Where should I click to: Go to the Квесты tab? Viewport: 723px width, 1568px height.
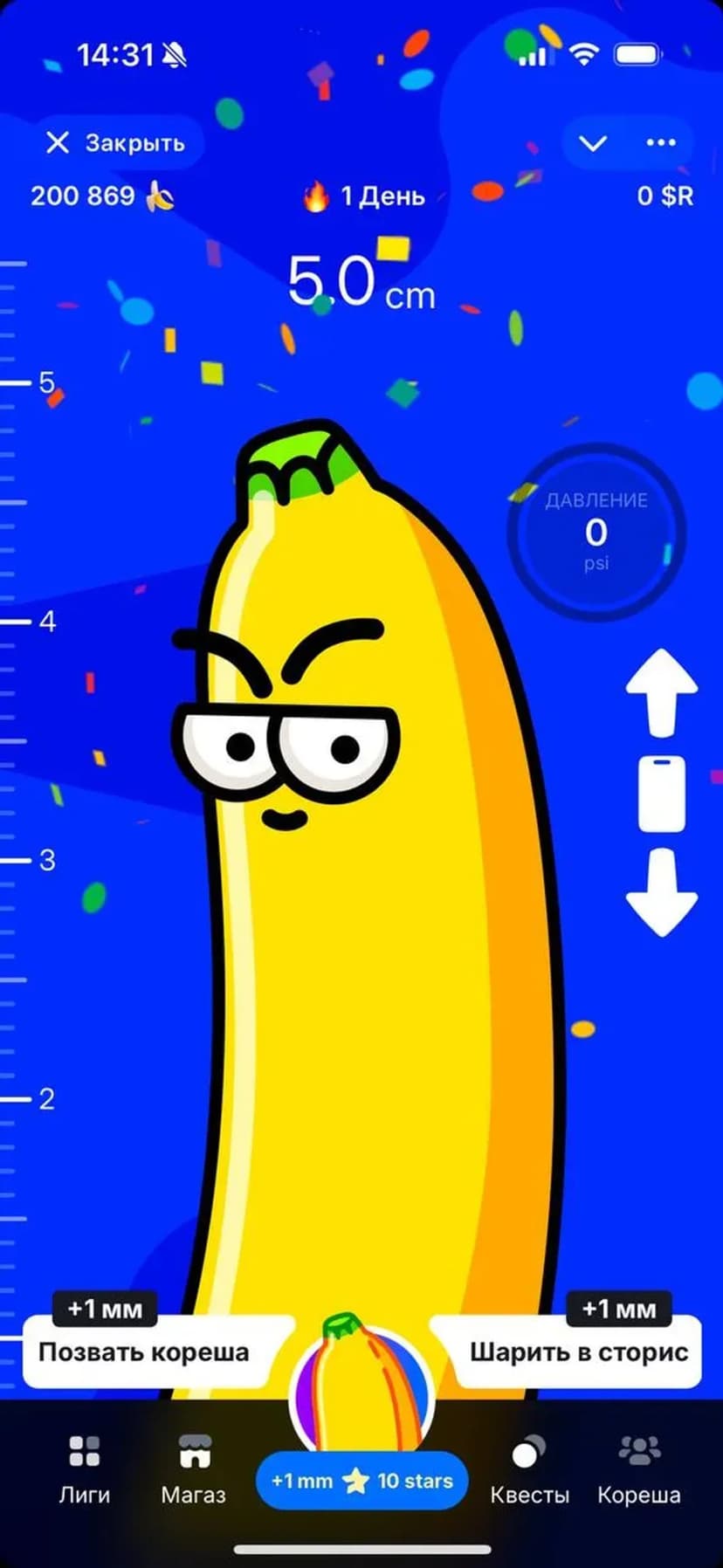(x=529, y=1470)
